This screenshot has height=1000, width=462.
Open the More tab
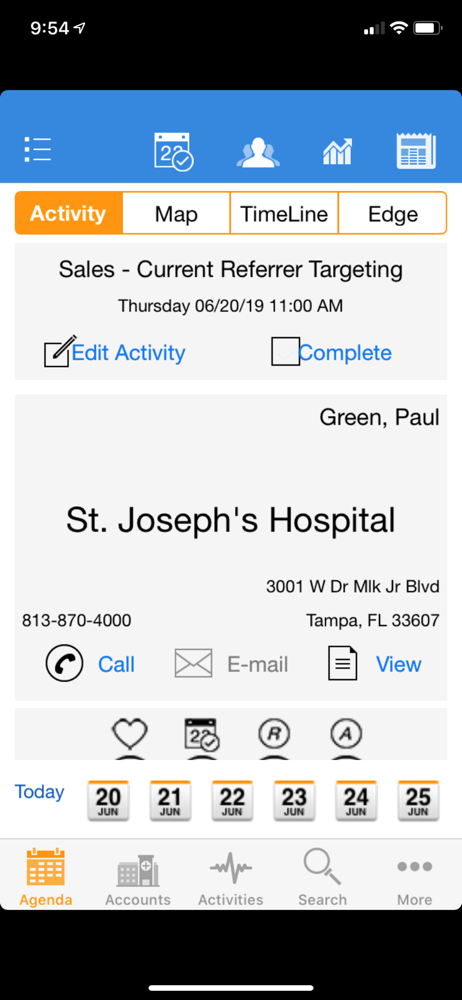pos(415,878)
